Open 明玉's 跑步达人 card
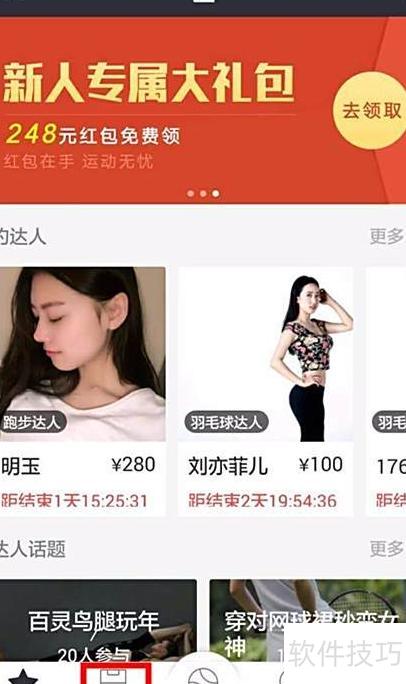406x684 pixels. [82, 391]
